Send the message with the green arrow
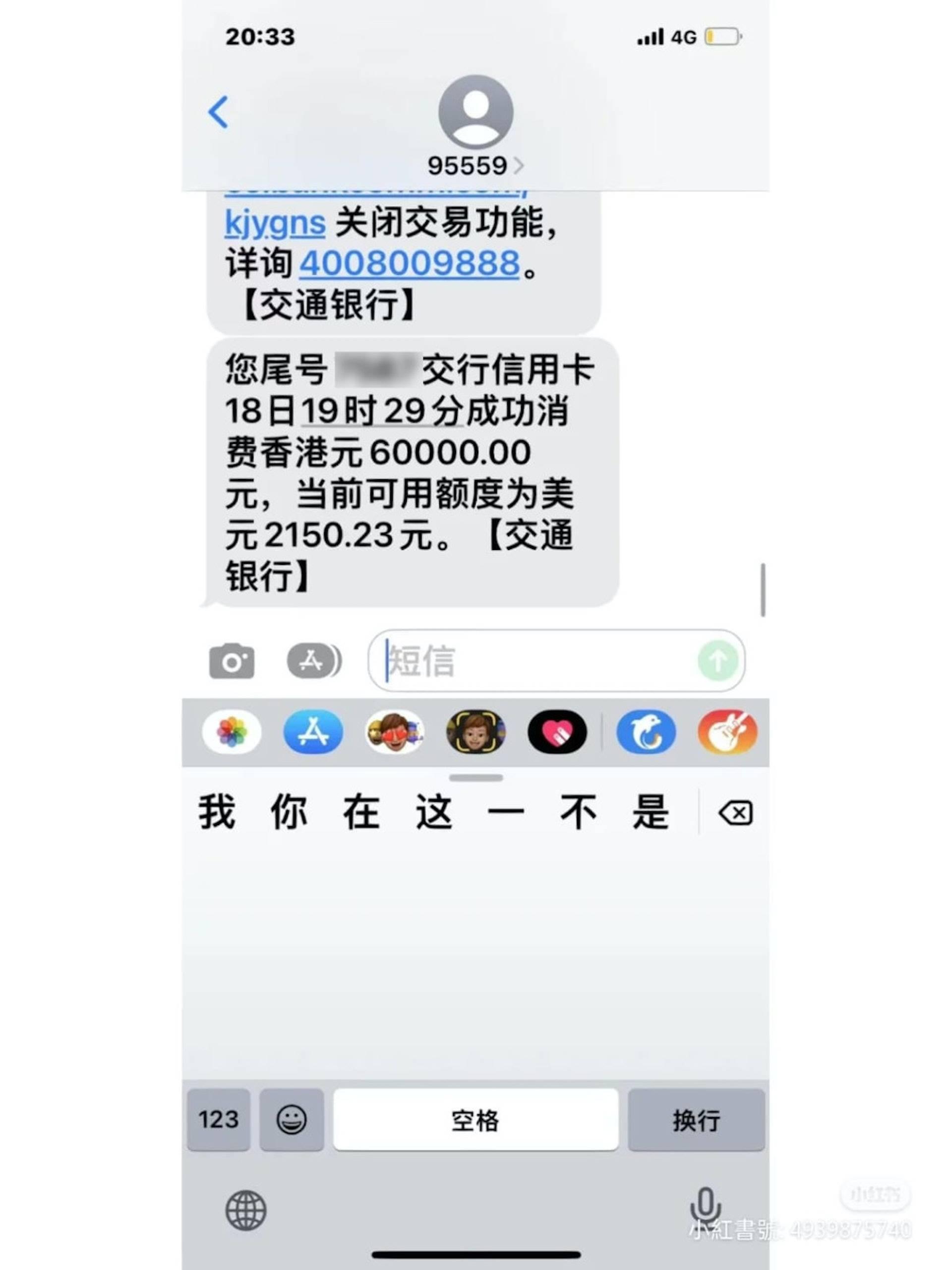This screenshot has height=1270, width=952. 717,661
